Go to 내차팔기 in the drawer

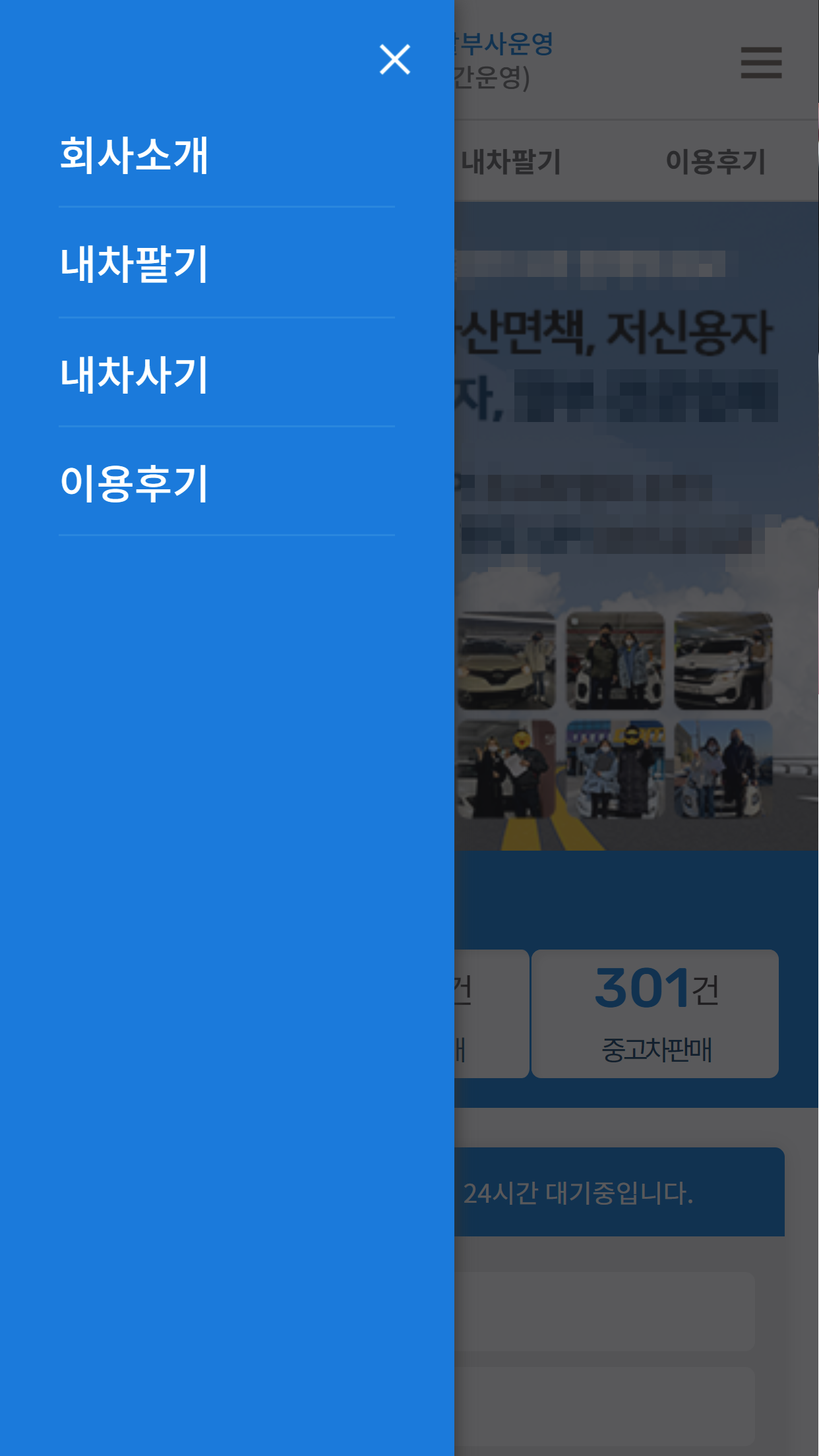coord(134,264)
